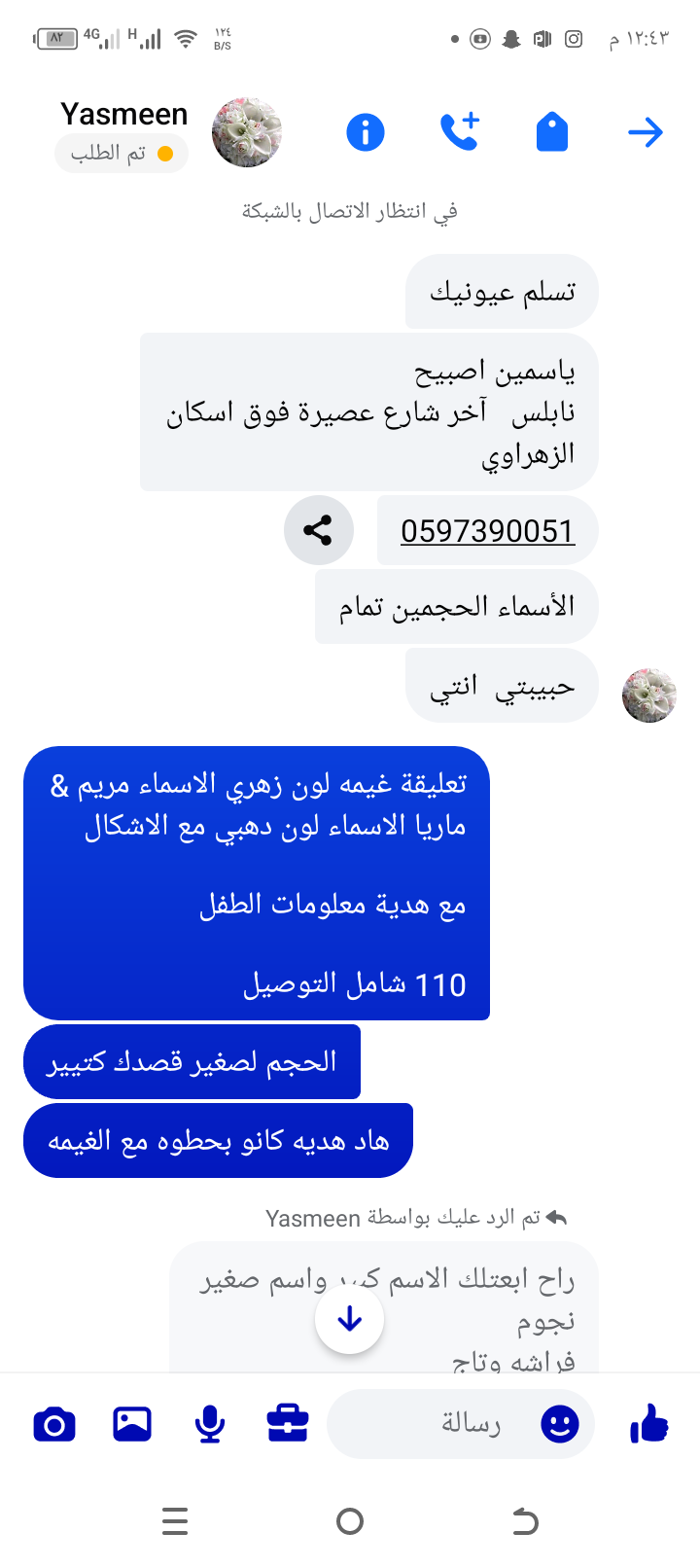Open the business tools briefcase icon
Screen dimensions: 700x1568
pos(288,1424)
